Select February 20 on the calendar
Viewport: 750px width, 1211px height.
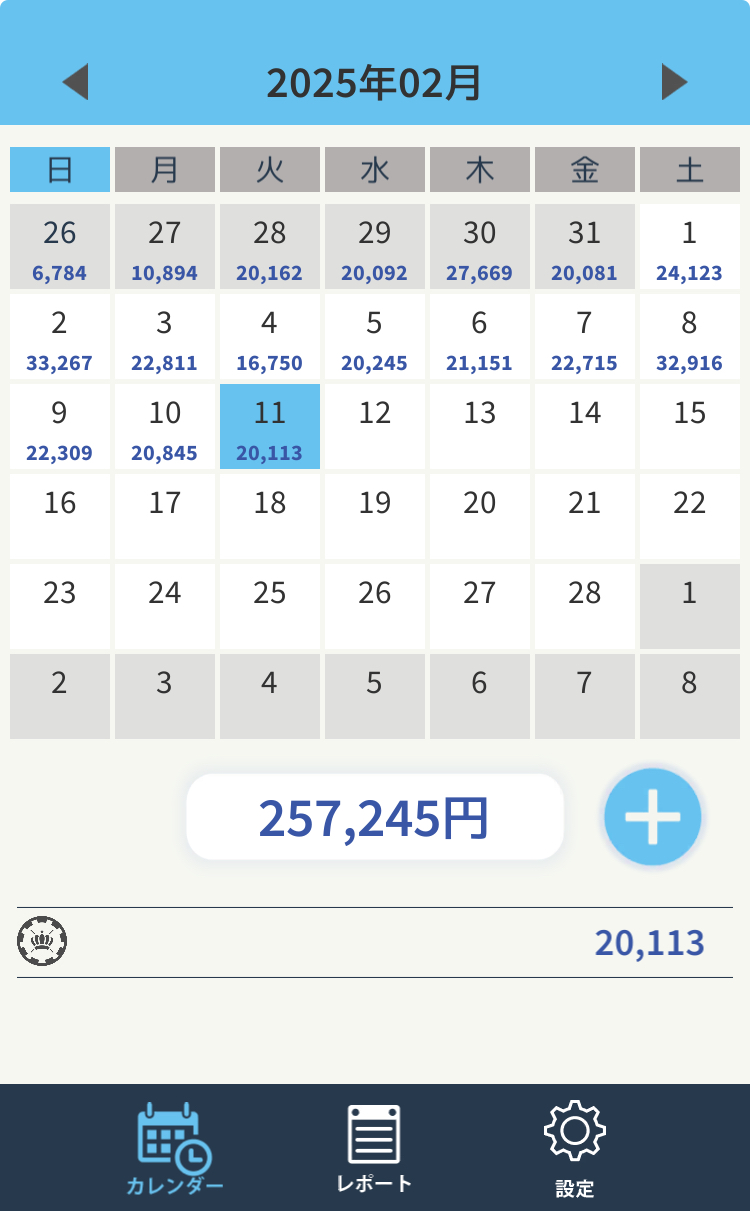click(480, 516)
